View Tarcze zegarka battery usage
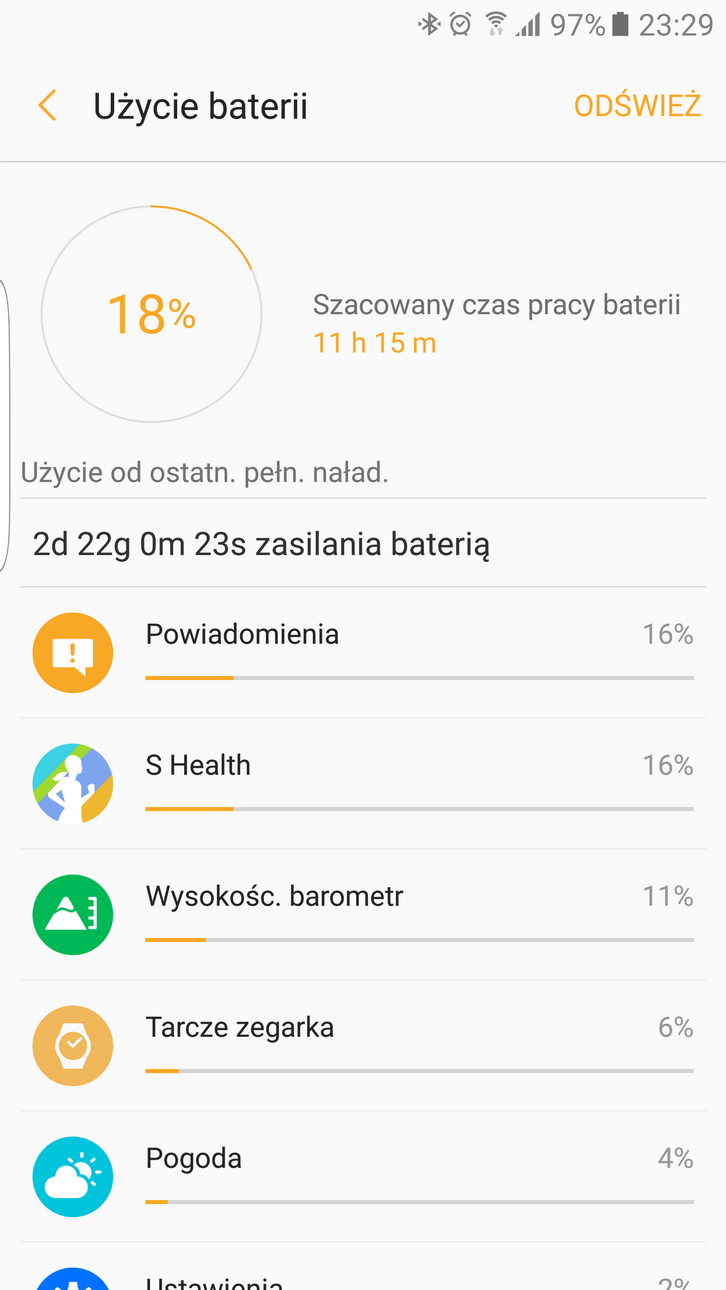 (363, 1045)
